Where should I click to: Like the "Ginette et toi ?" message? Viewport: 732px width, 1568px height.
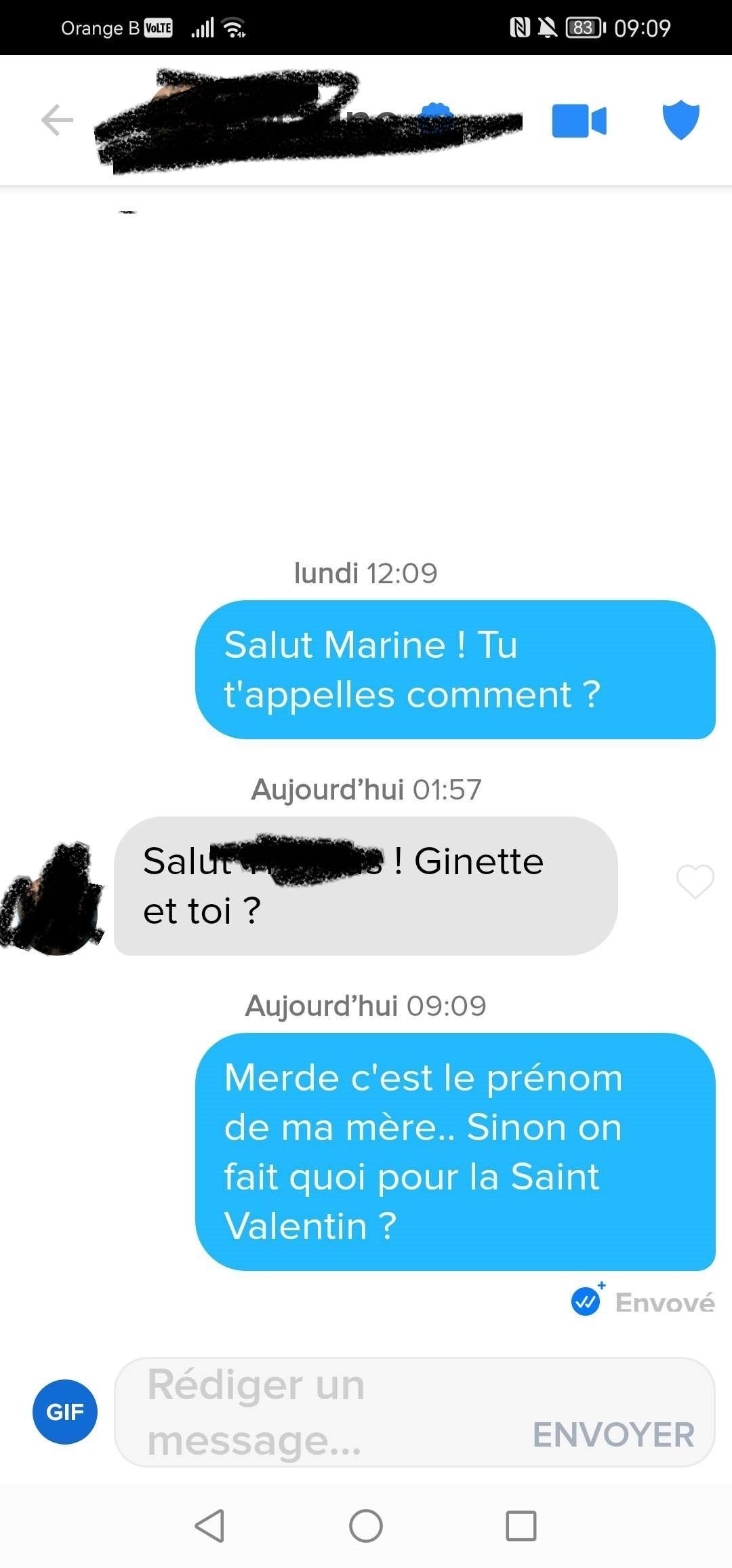[x=695, y=882]
